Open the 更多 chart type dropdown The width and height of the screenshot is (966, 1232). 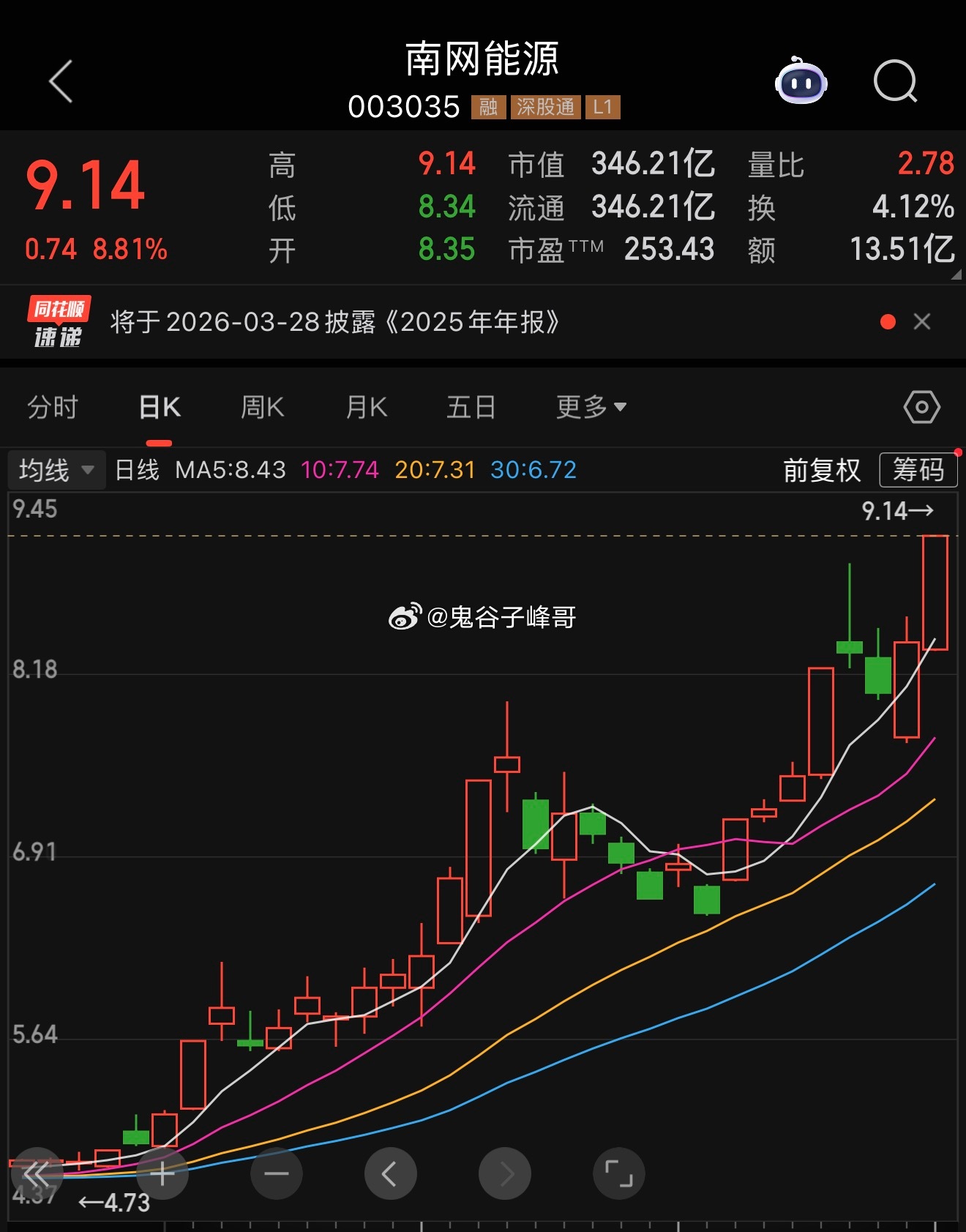(589, 407)
